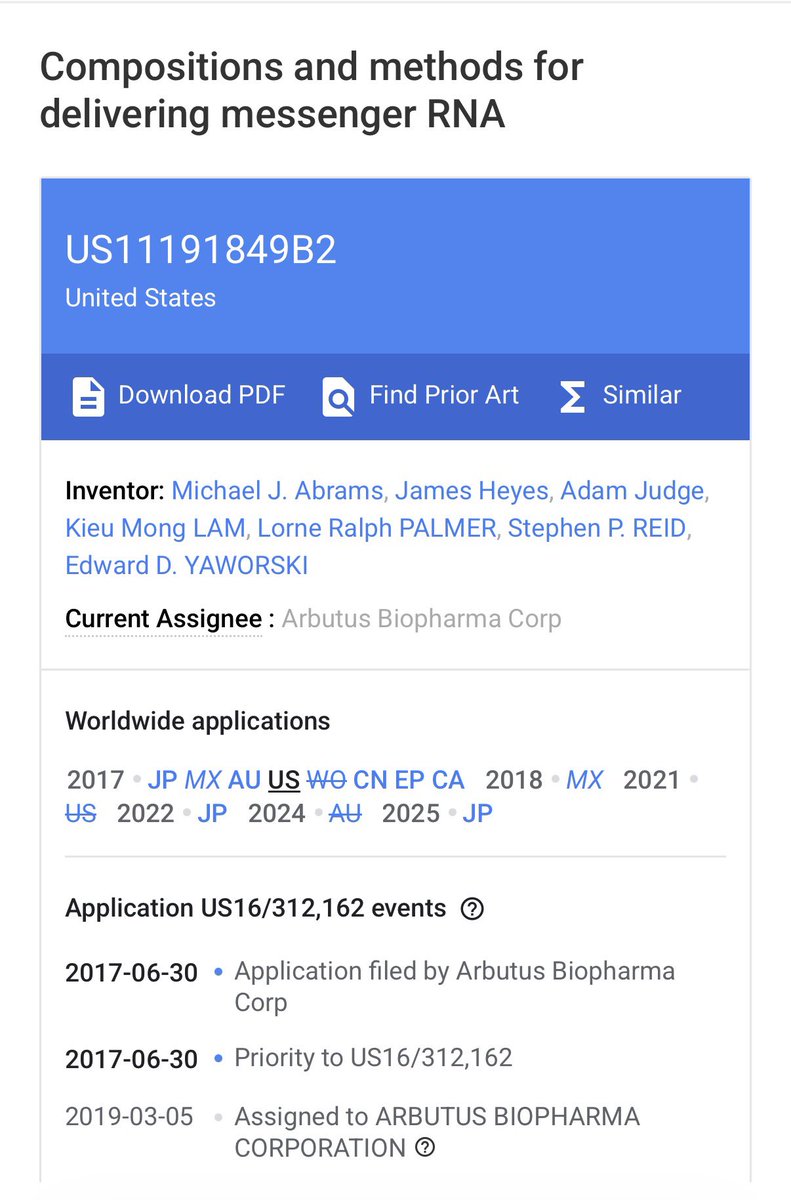791x1200 pixels.
Task: Open the 2017 EP application
Action: [x=410, y=780]
